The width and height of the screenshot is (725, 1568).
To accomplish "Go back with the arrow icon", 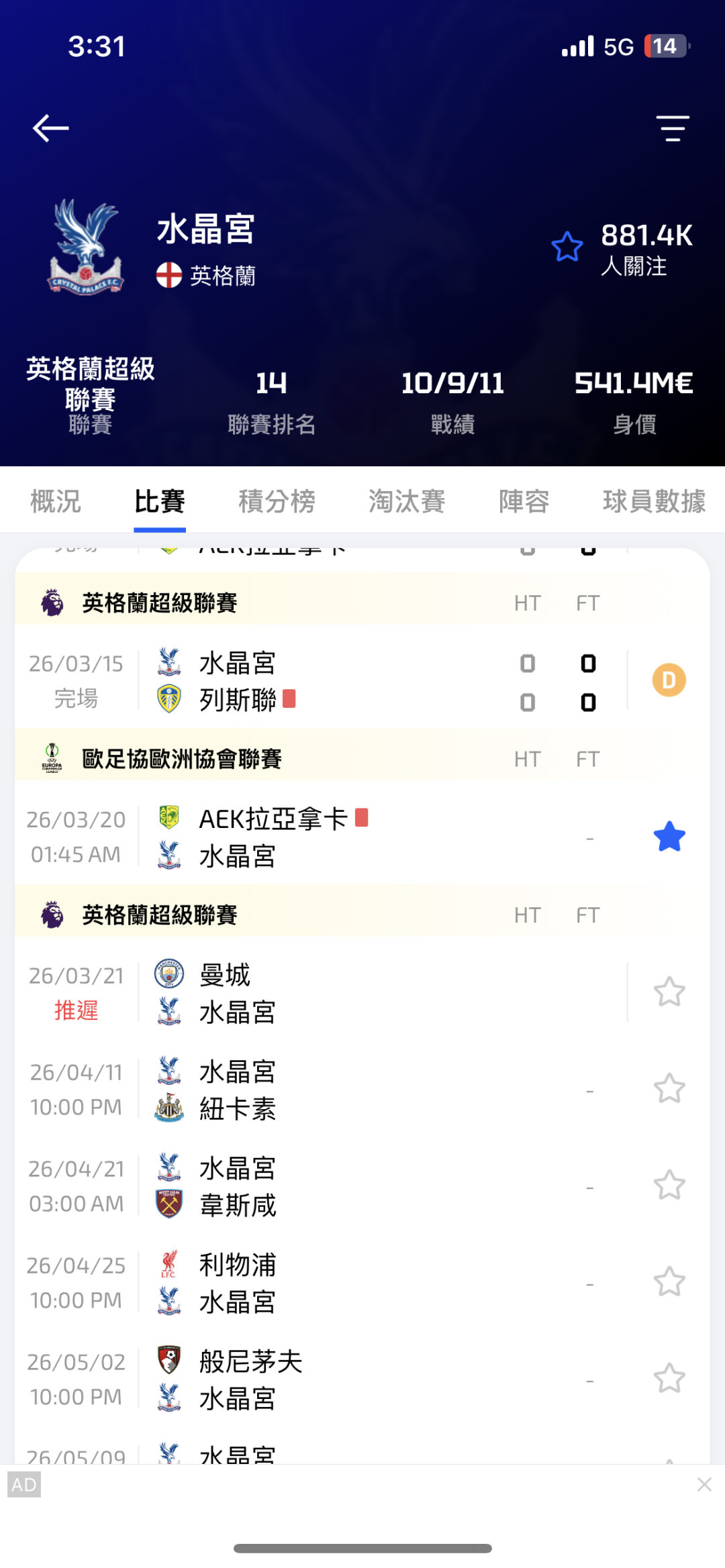I will pyautogui.click(x=51, y=128).
